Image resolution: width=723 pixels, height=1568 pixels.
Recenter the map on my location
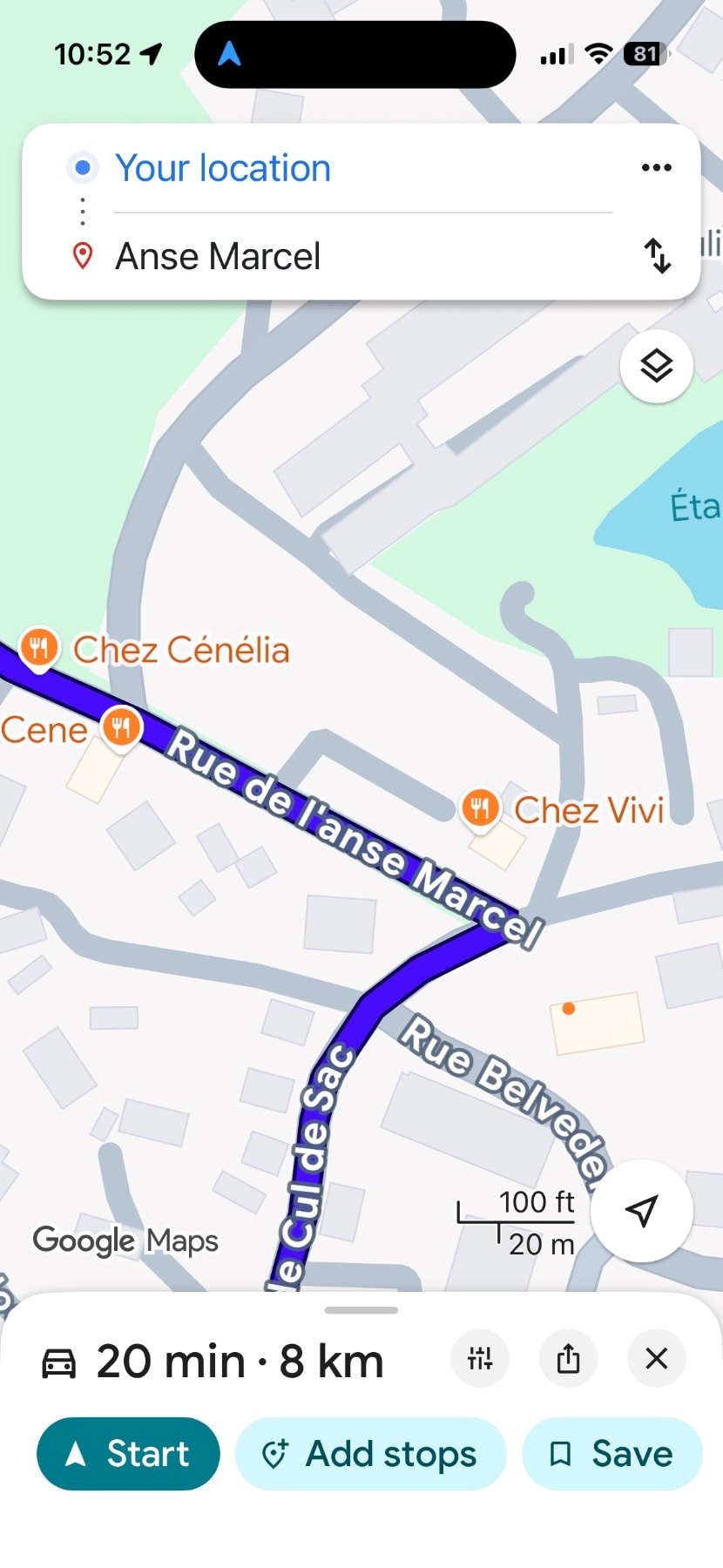click(642, 1210)
